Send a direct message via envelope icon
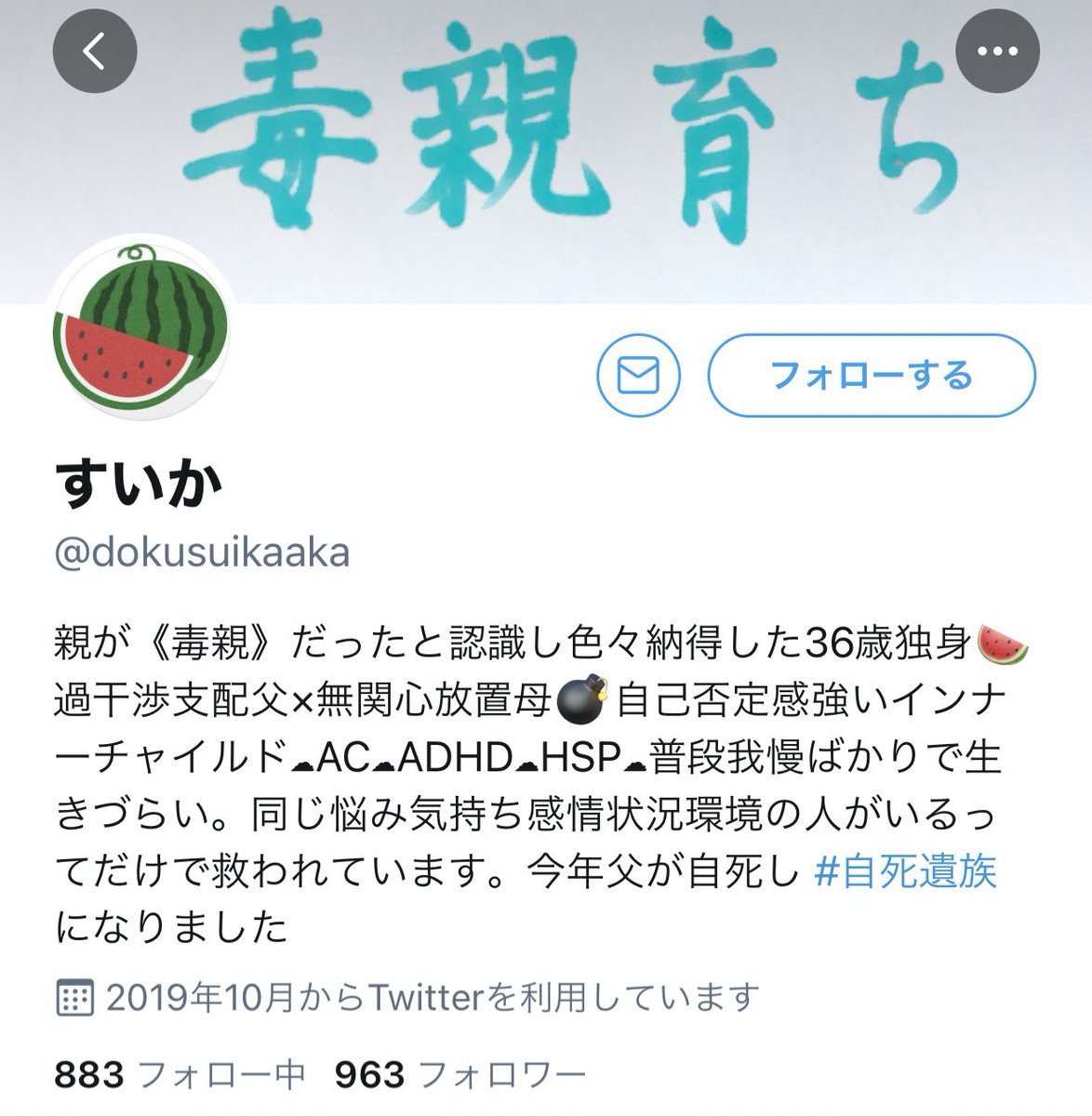This screenshot has width=1092, height=1116. tap(638, 376)
